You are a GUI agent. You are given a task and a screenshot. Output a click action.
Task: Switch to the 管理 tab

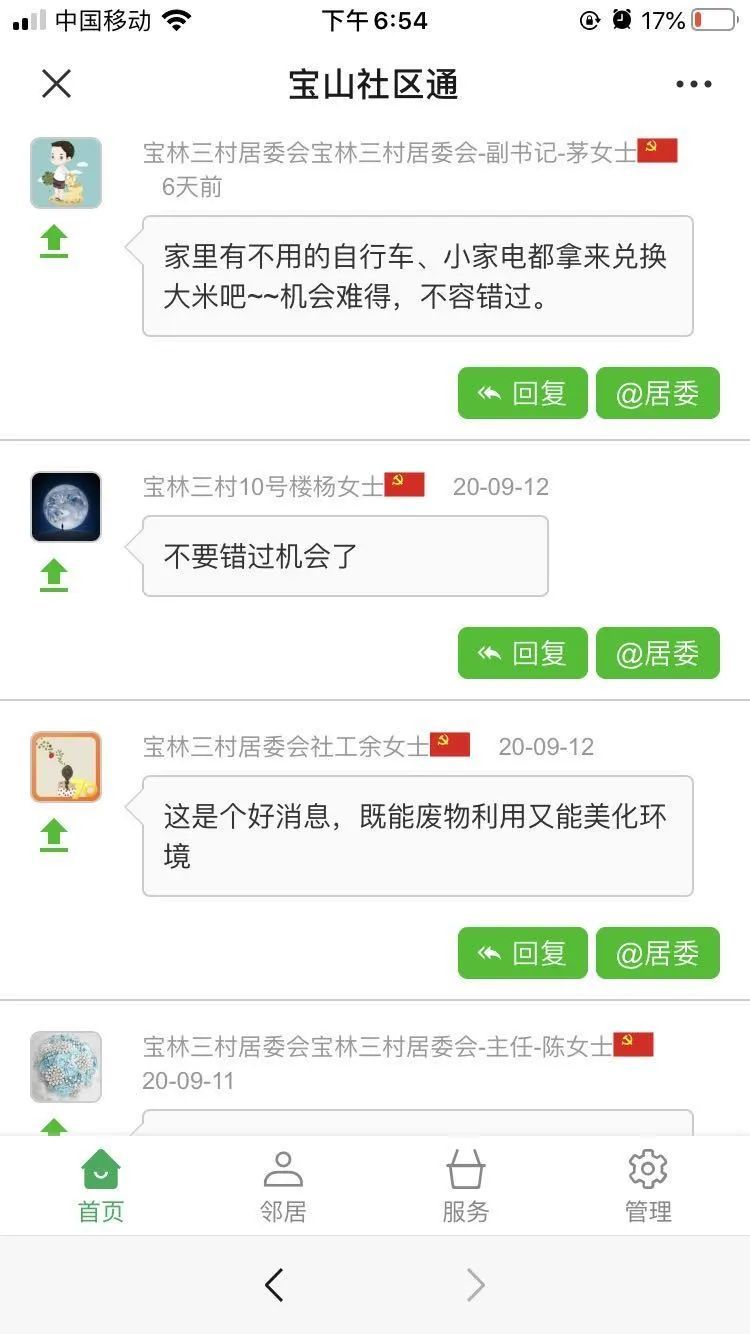[x=648, y=1187]
